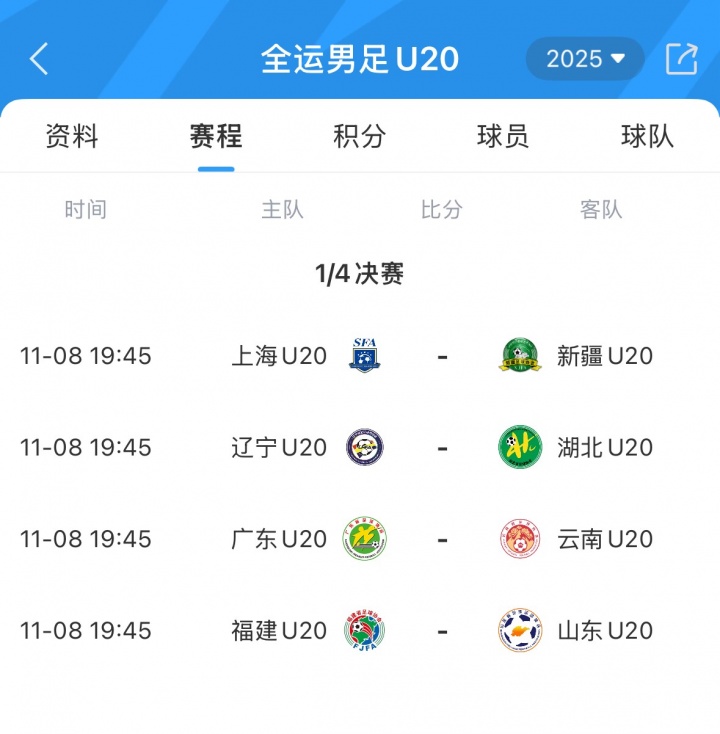This screenshot has width=720, height=734.
Task: Switch to the 资料 tab
Action: pos(71,136)
